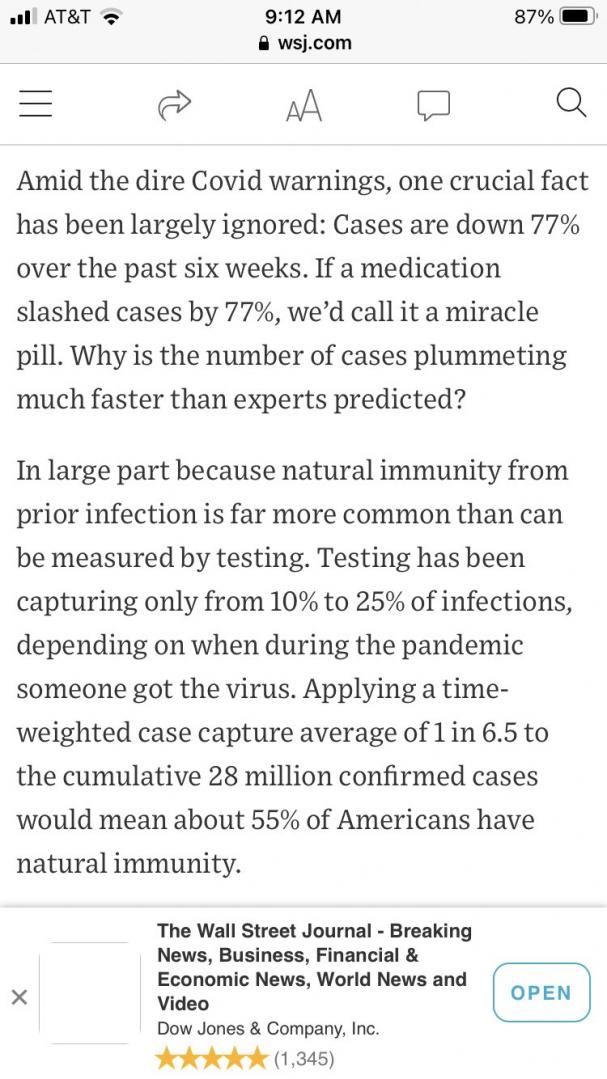Tap the wsj.com address bar
This screenshot has width=607, height=1079.
tap(303, 44)
